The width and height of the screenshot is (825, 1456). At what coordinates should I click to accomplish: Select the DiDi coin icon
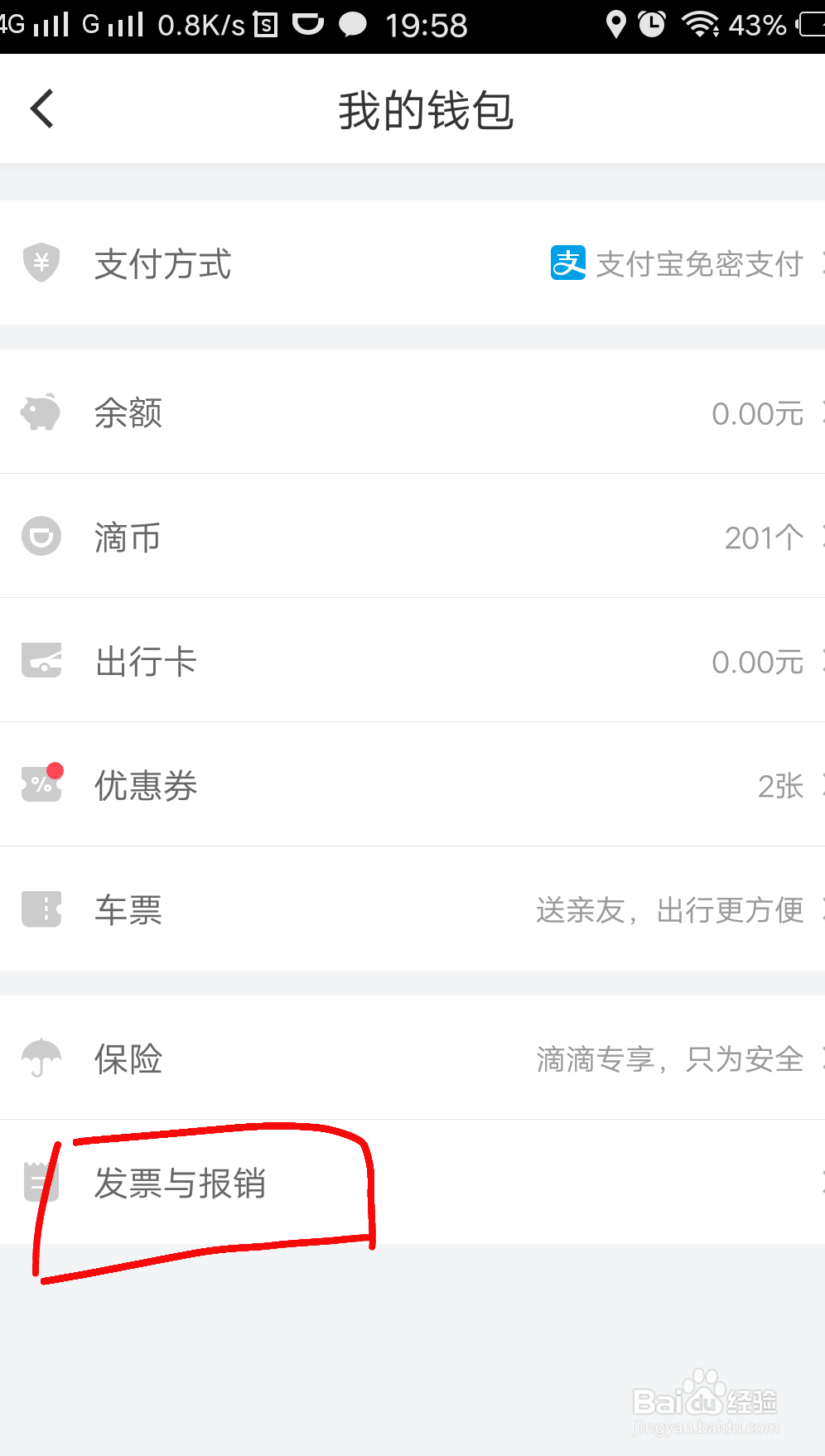pos(41,537)
